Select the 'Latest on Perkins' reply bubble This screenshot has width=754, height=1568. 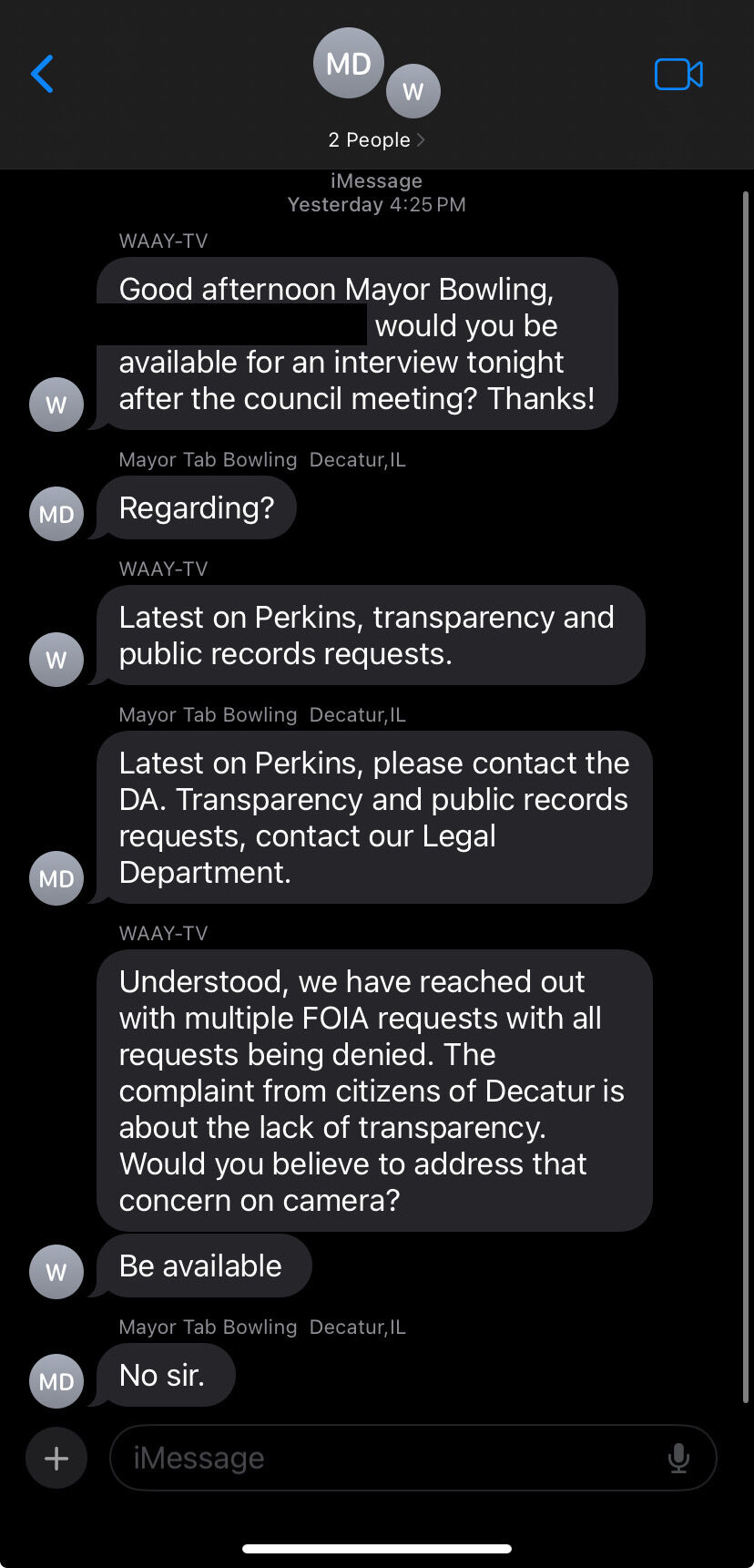point(373,817)
